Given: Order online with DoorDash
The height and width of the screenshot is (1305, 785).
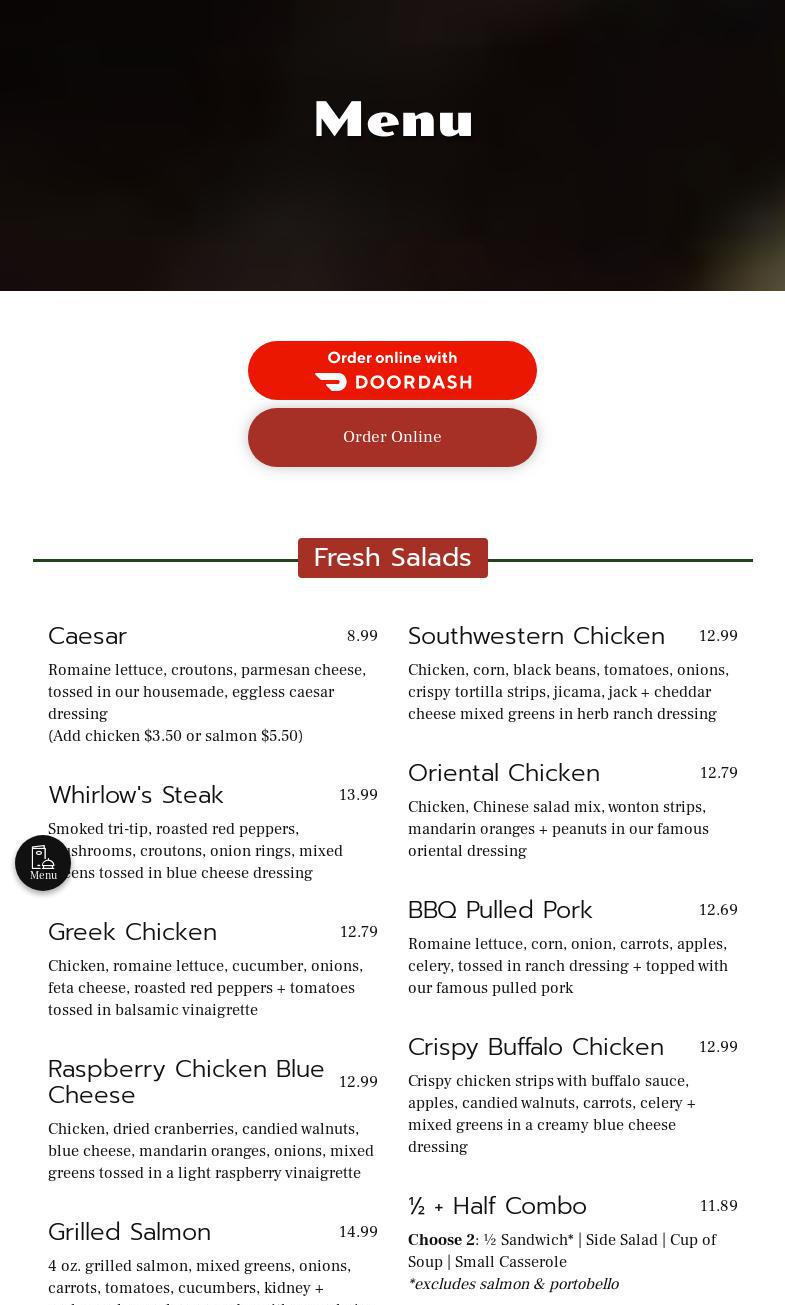Looking at the screenshot, I should pyautogui.click(x=392, y=370).
